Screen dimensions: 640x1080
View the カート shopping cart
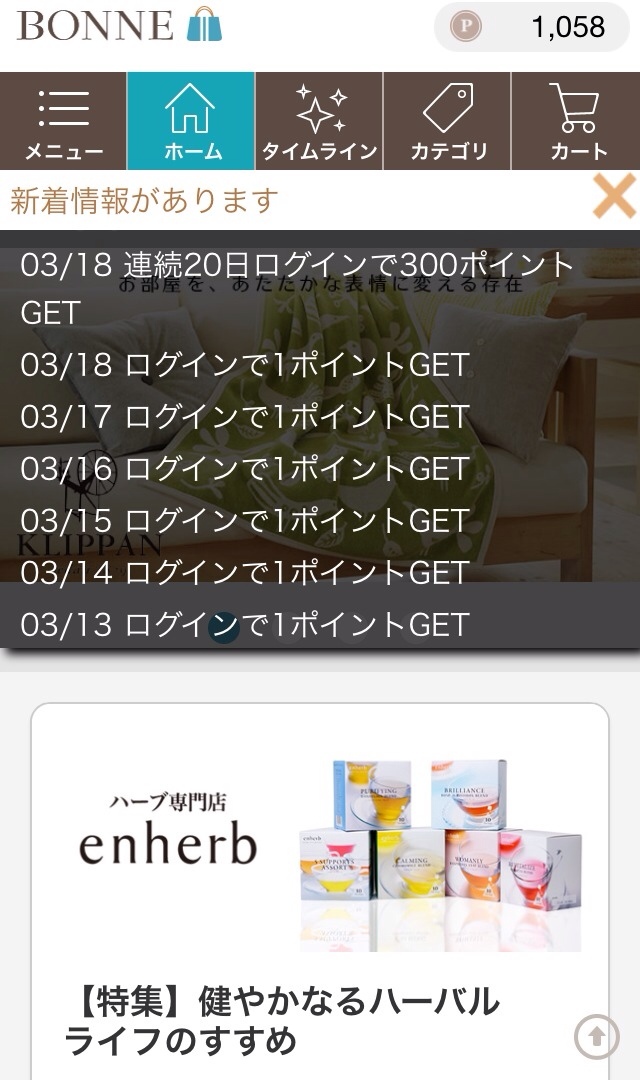(577, 122)
